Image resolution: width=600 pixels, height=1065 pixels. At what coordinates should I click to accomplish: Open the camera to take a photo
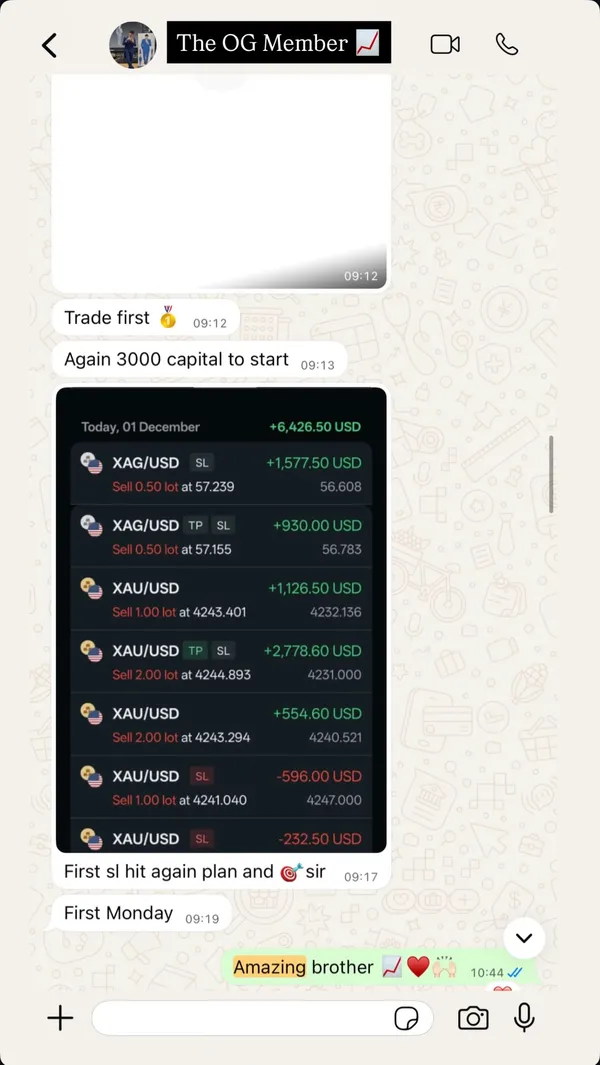tap(473, 1018)
